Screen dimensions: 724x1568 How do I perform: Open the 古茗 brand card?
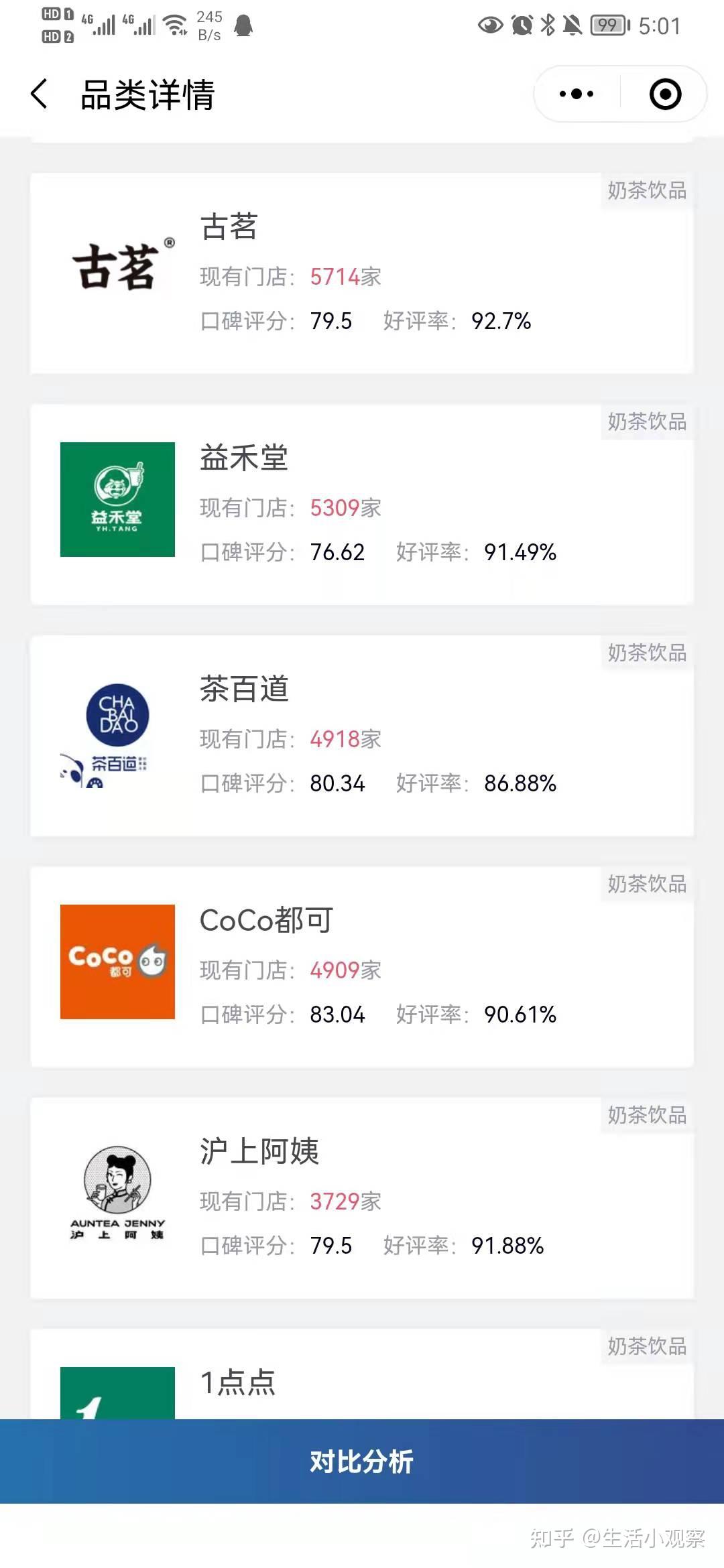click(362, 273)
